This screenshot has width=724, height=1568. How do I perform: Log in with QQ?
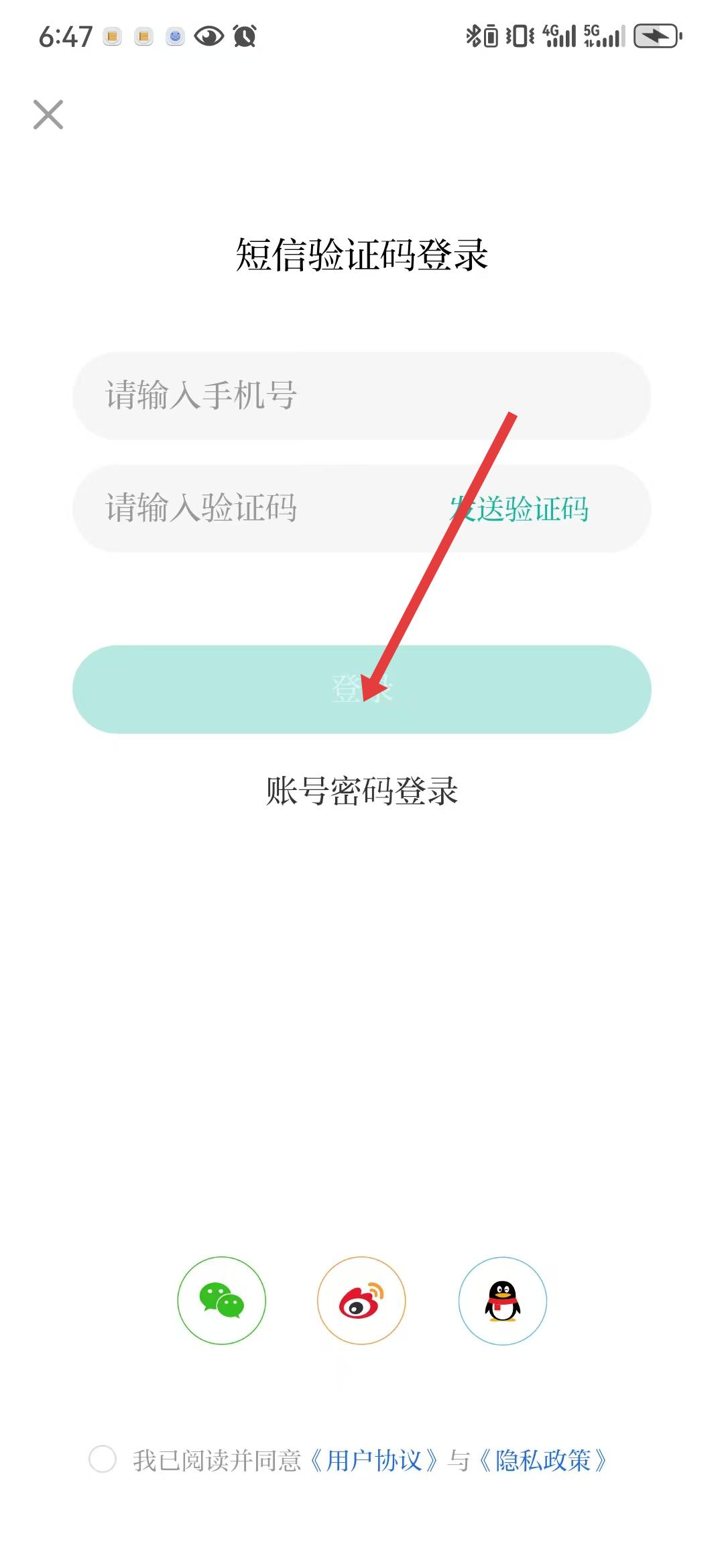tap(503, 1300)
